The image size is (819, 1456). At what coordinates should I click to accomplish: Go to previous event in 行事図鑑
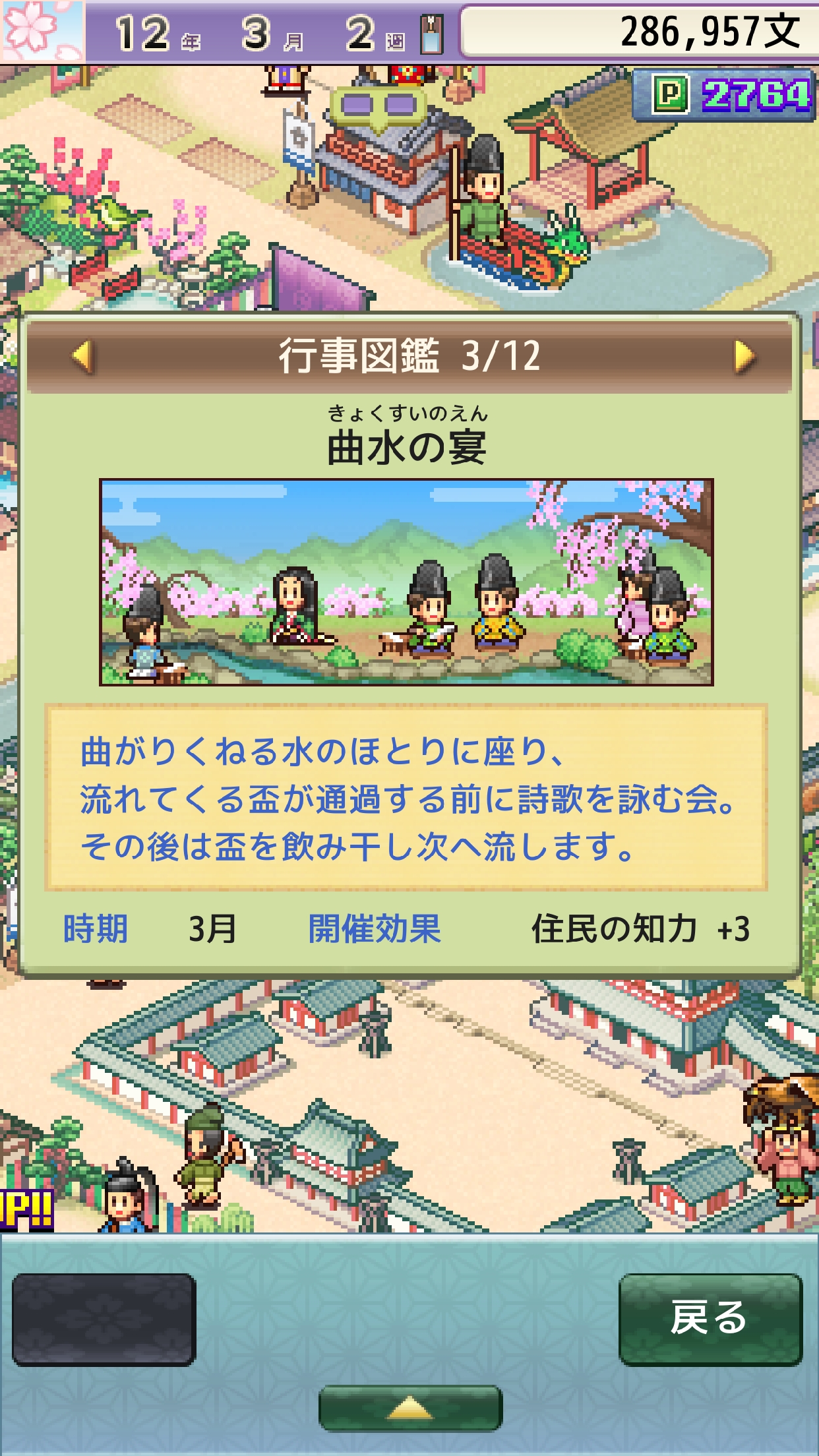83,357
